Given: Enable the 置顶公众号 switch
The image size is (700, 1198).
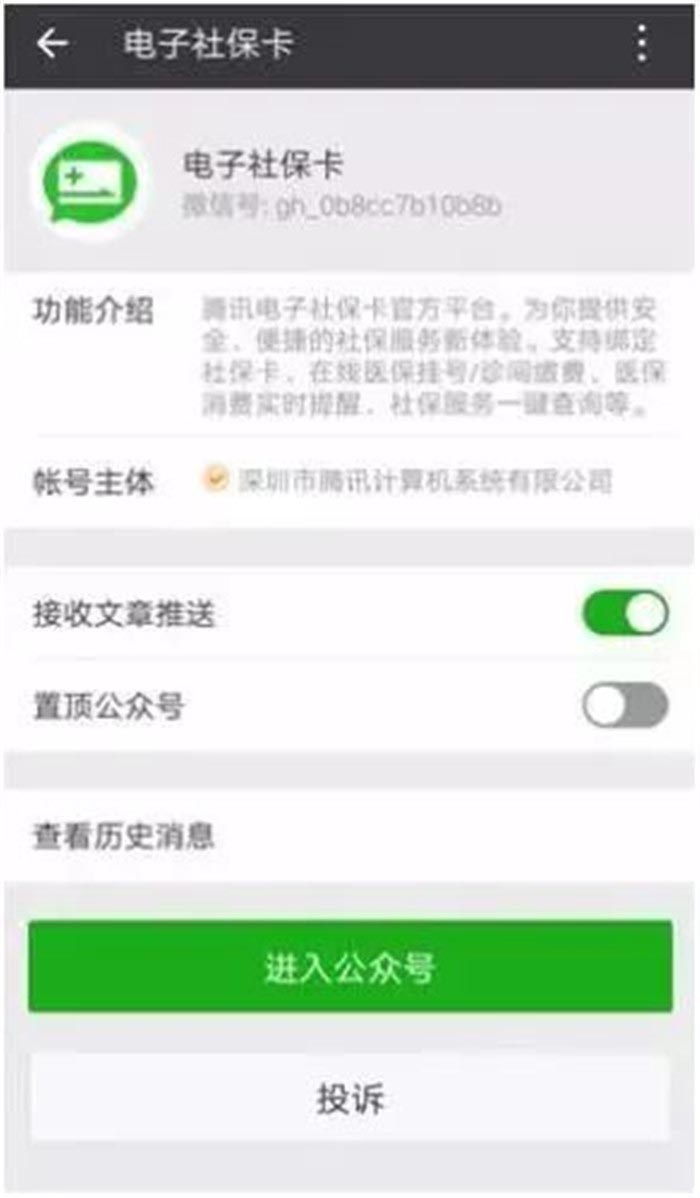Looking at the screenshot, I should pos(625,706).
